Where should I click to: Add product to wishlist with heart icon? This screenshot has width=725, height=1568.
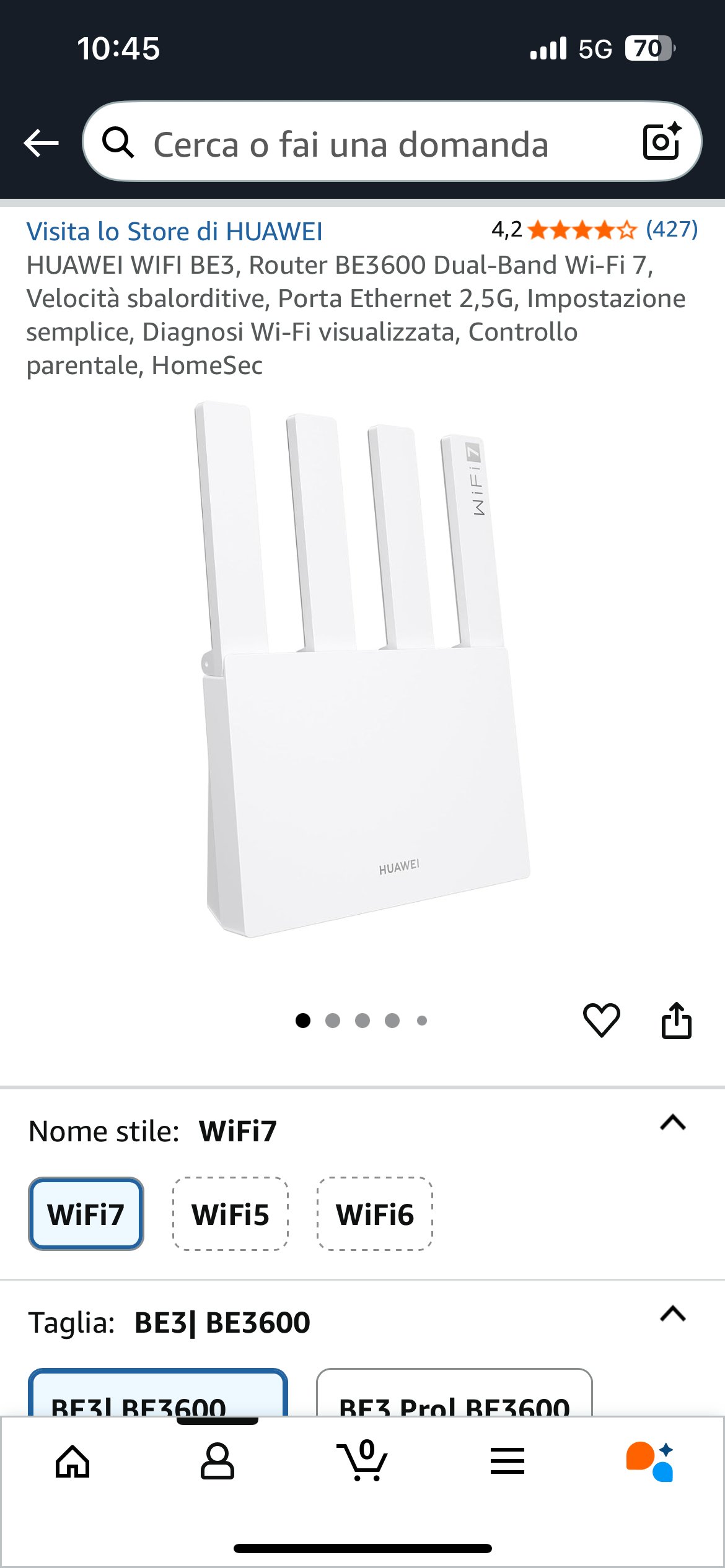601,1020
